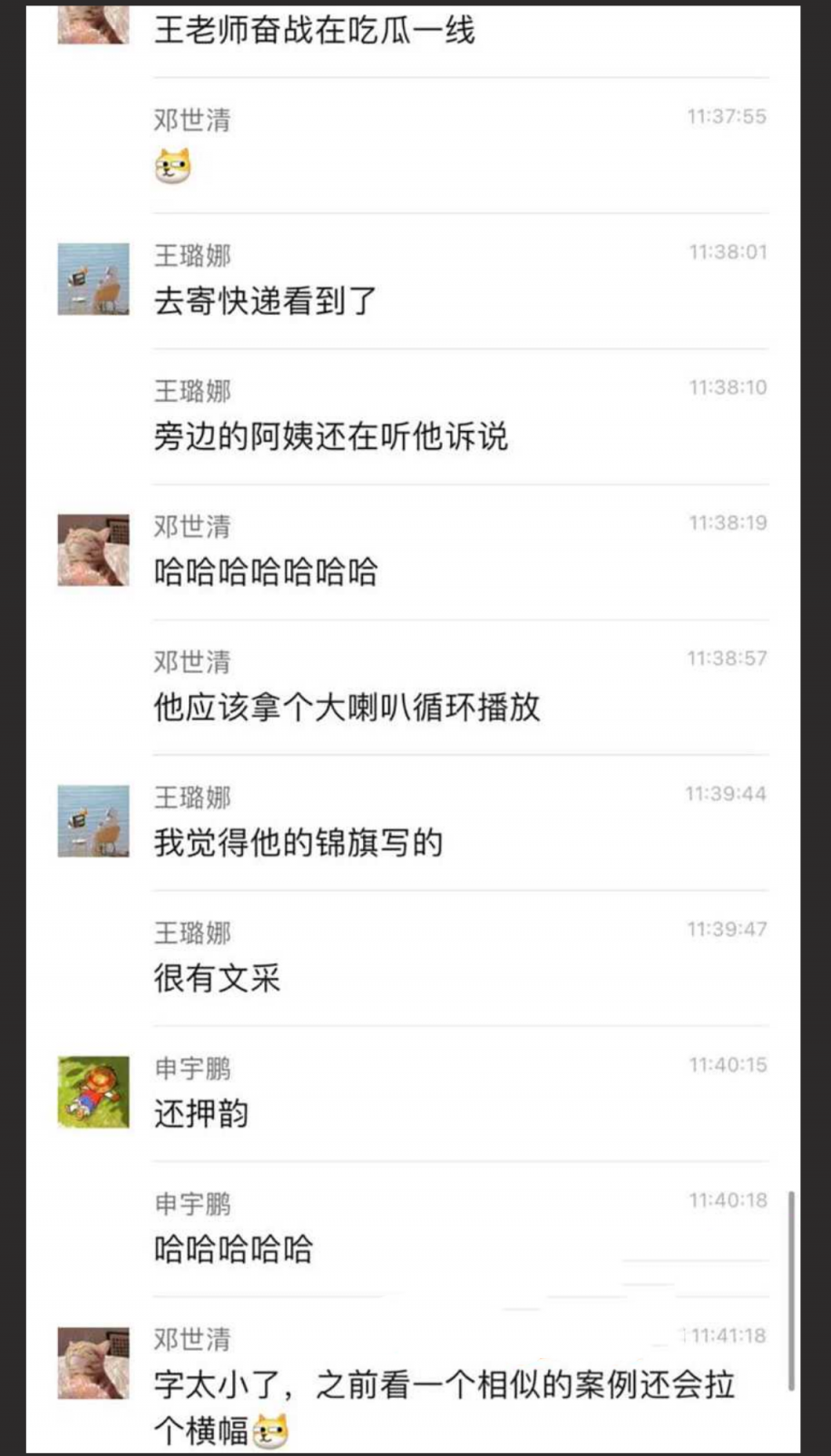This screenshot has width=831, height=1456.
Task: Click the message 很有文采 from 王璐娜
Action: coord(217,979)
